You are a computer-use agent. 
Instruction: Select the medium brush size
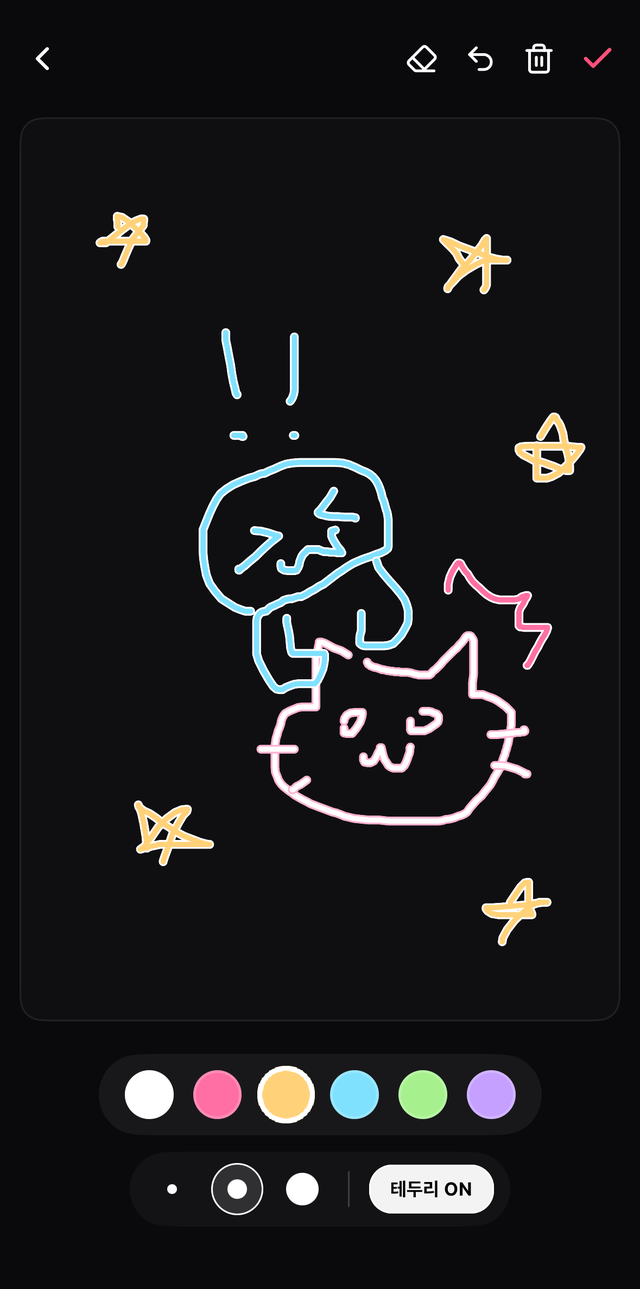coord(237,1189)
